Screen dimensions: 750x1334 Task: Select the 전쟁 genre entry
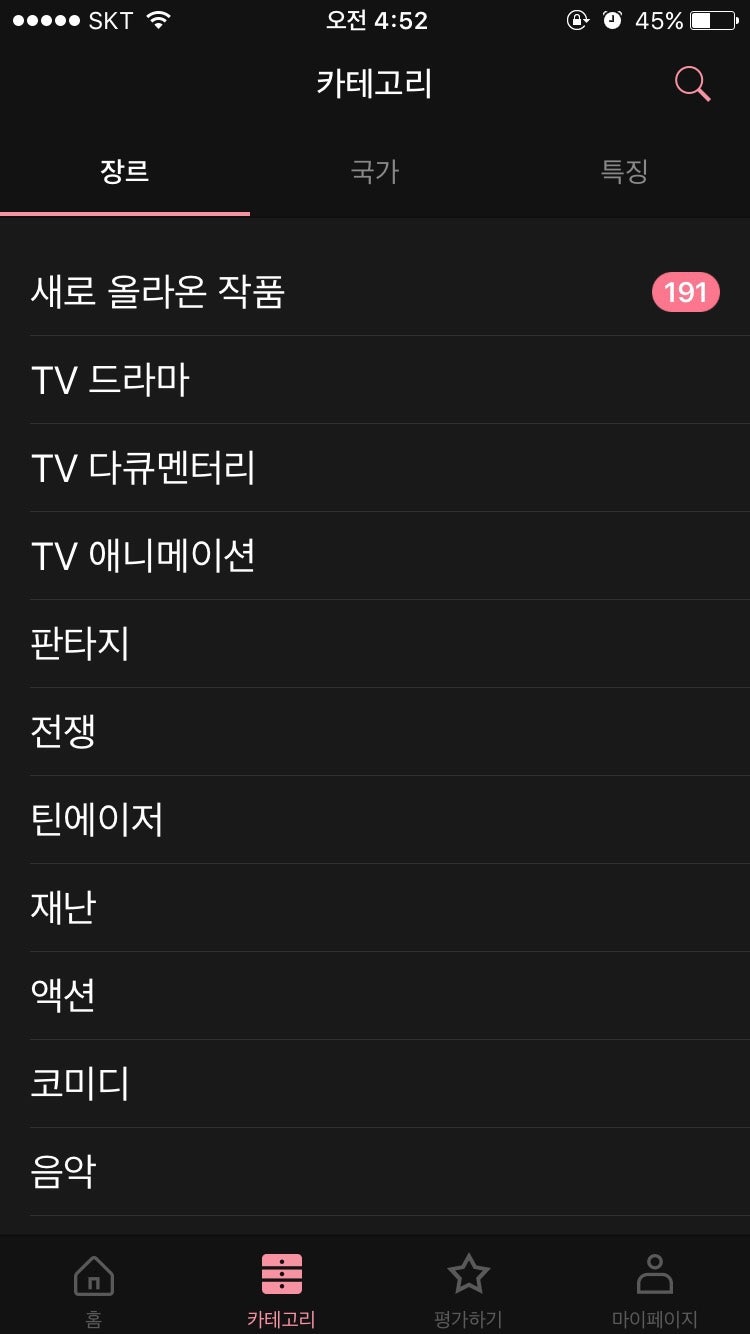(65, 732)
